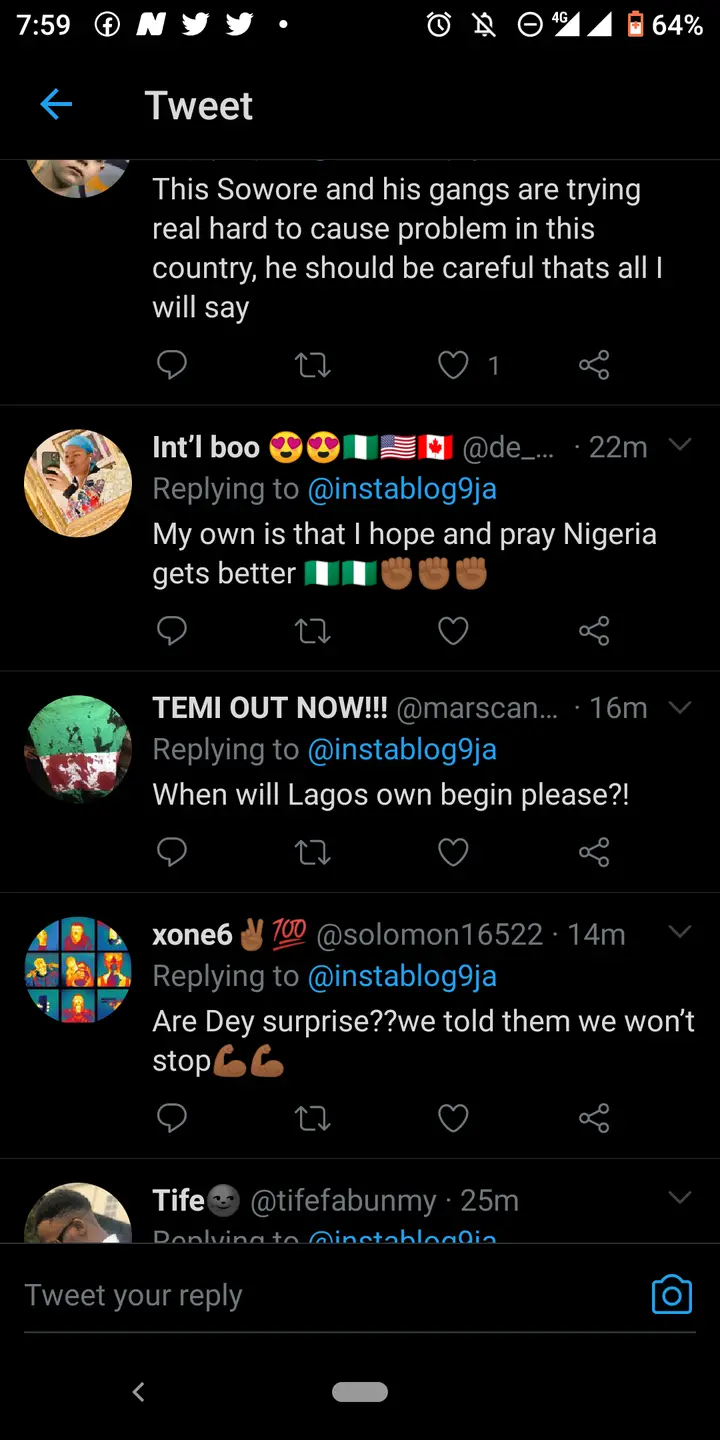Expand options on Int'l boo's tweet
This screenshot has height=1440, width=720.
point(680,445)
